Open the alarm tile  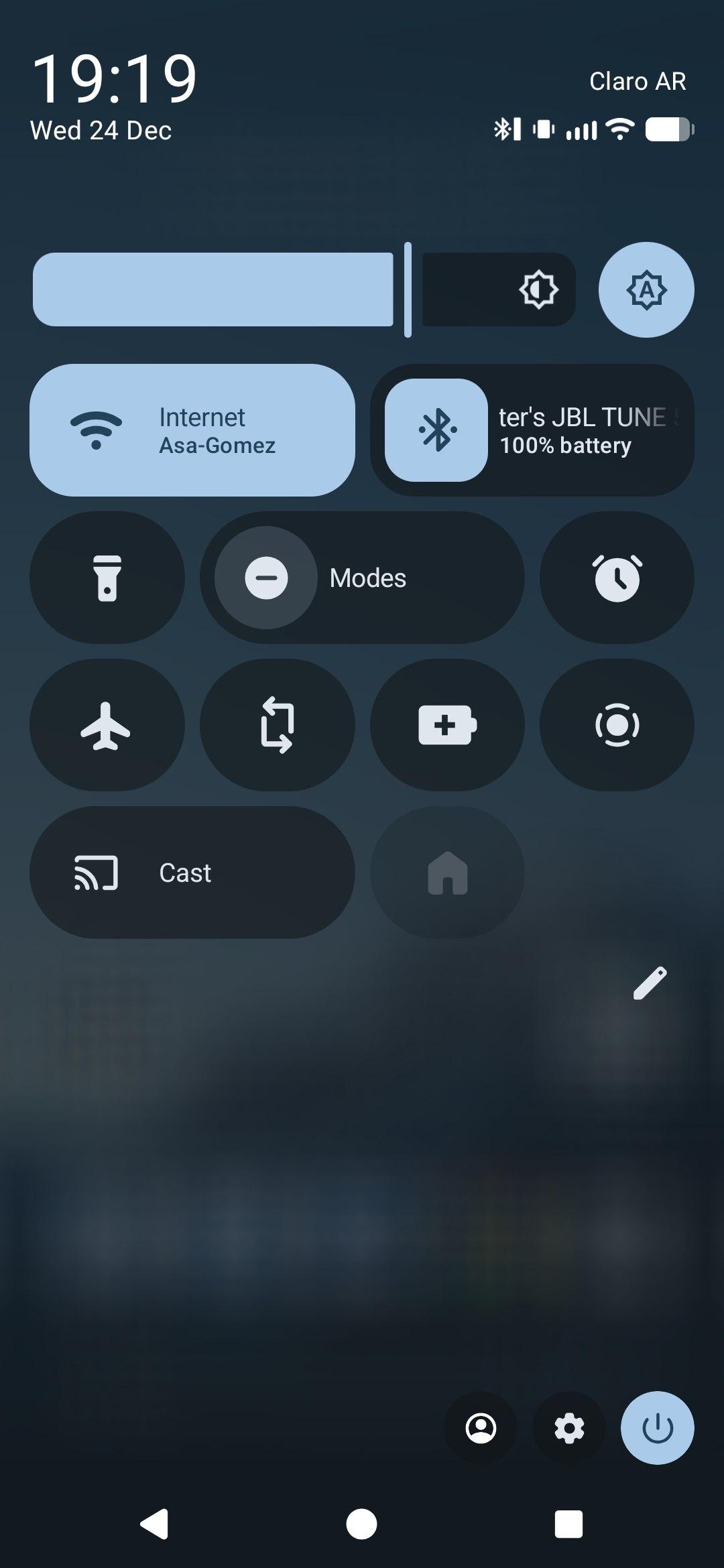click(x=617, y=578)
